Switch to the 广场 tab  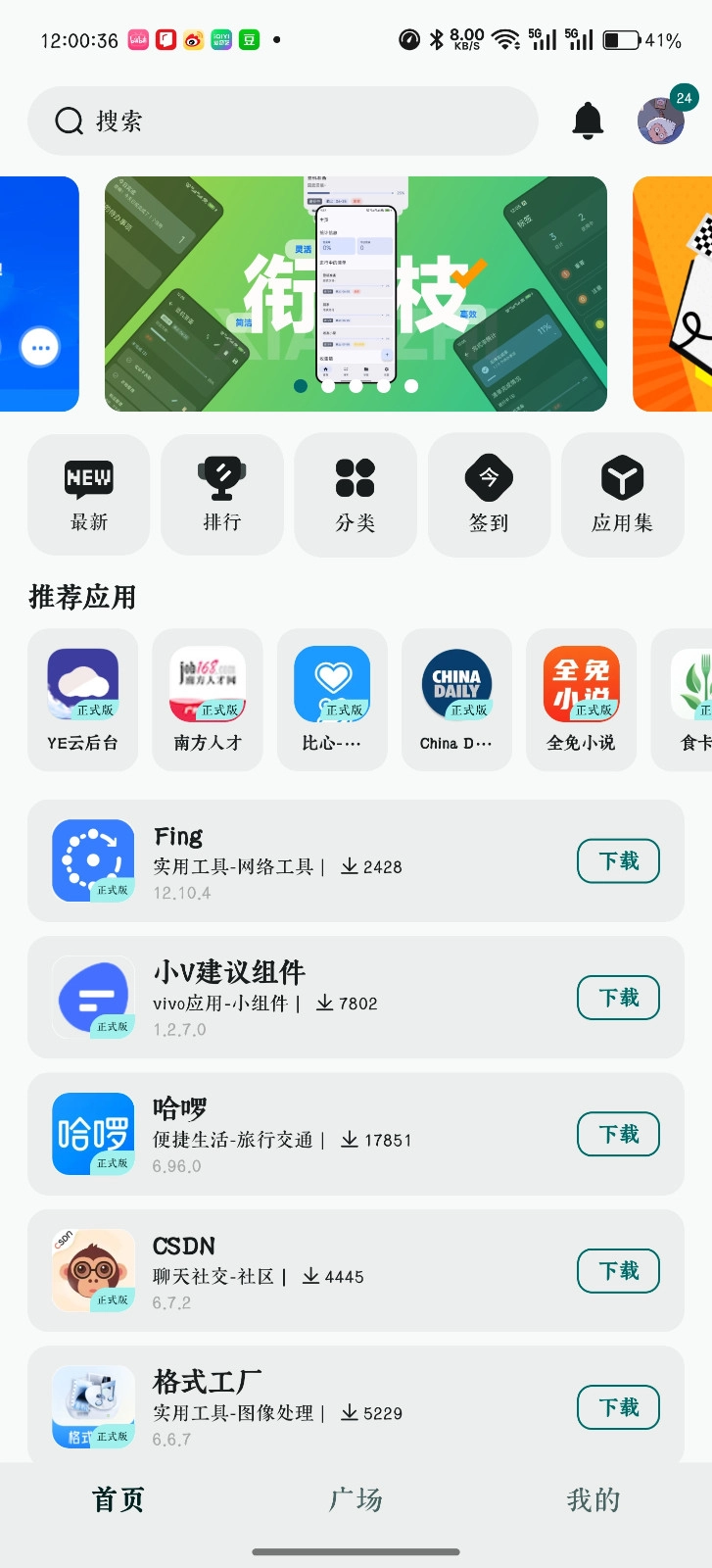tap(356, 1499)
